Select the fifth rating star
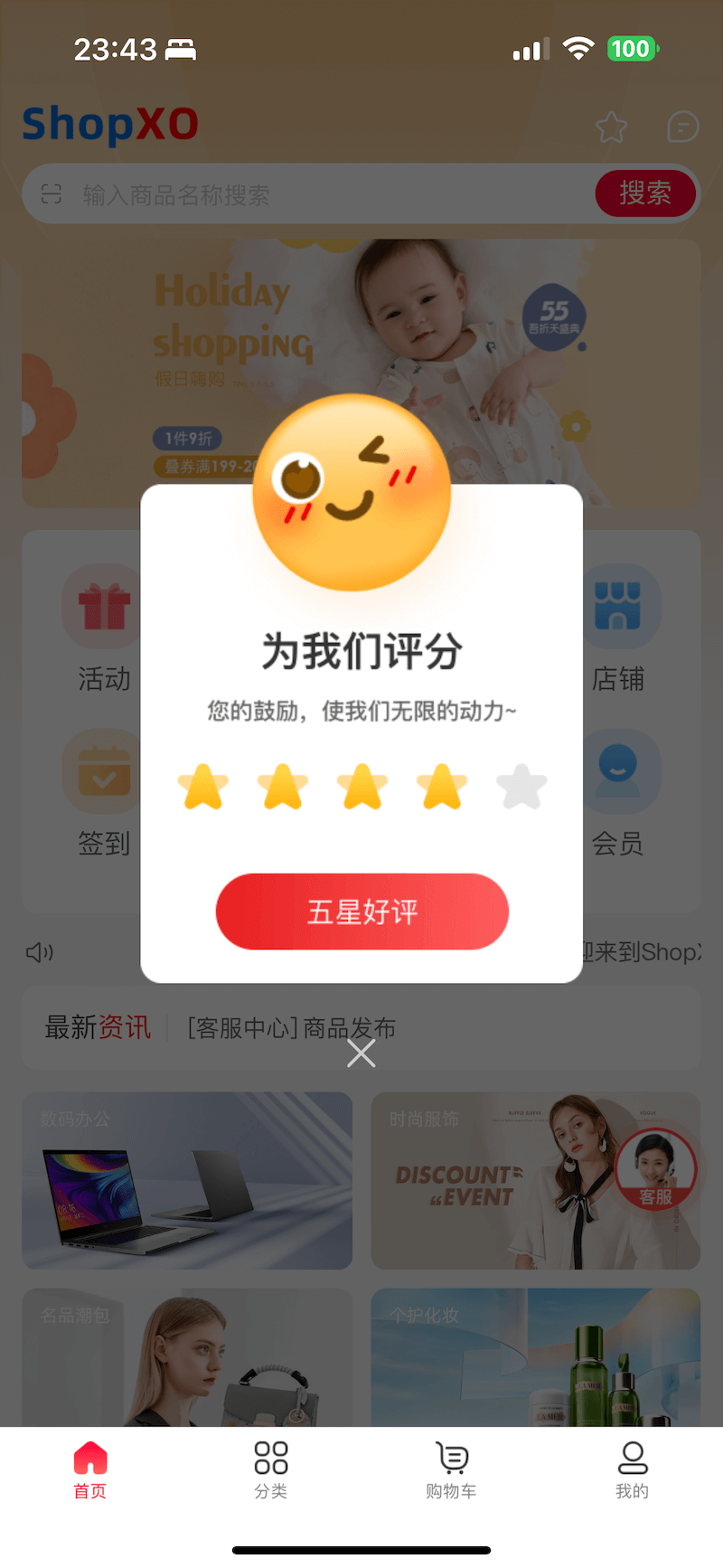This screenshot has width=723, height=1568. click(x=521, y=787)
